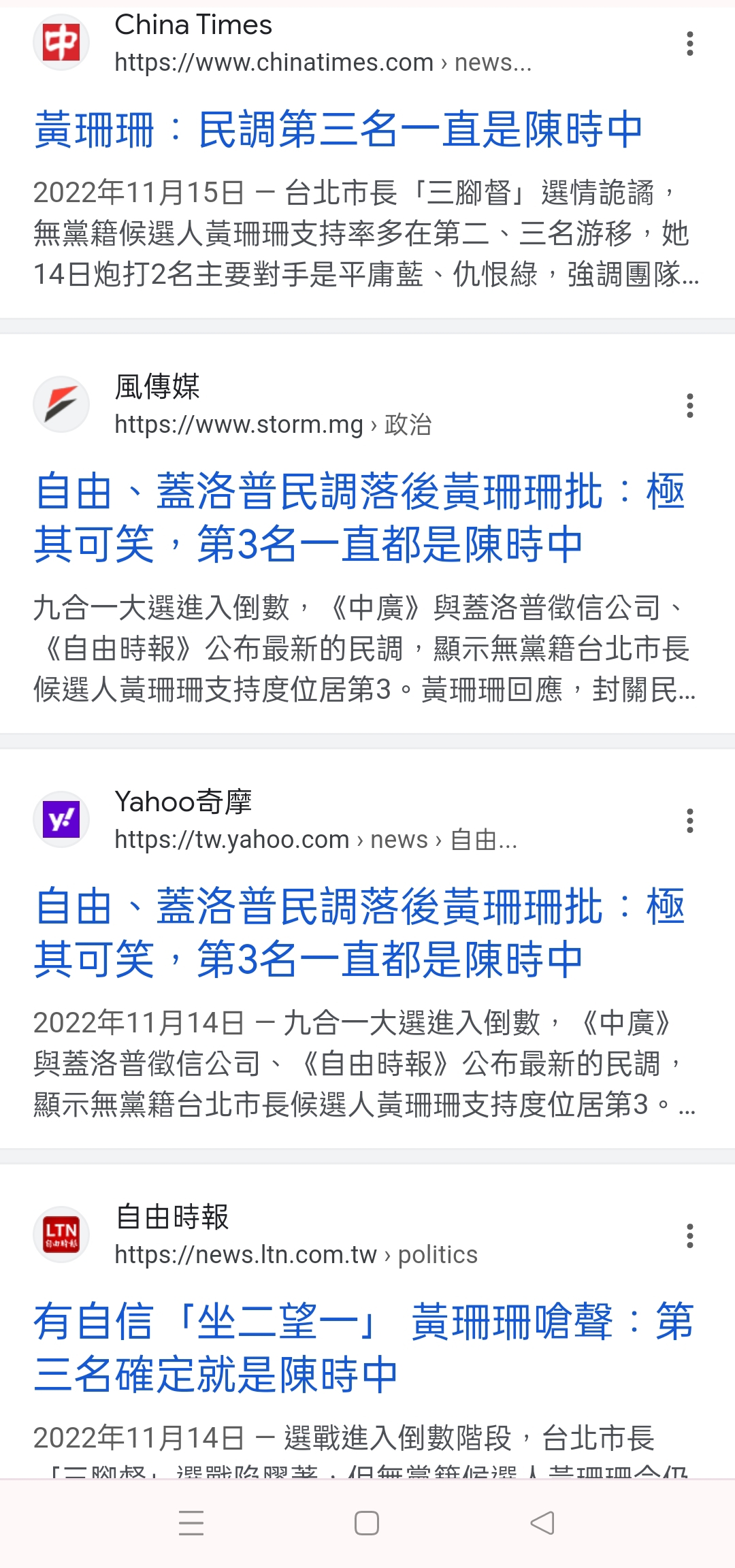Open the 自由時報 headline 有自信「坐二望一」

363,1347
